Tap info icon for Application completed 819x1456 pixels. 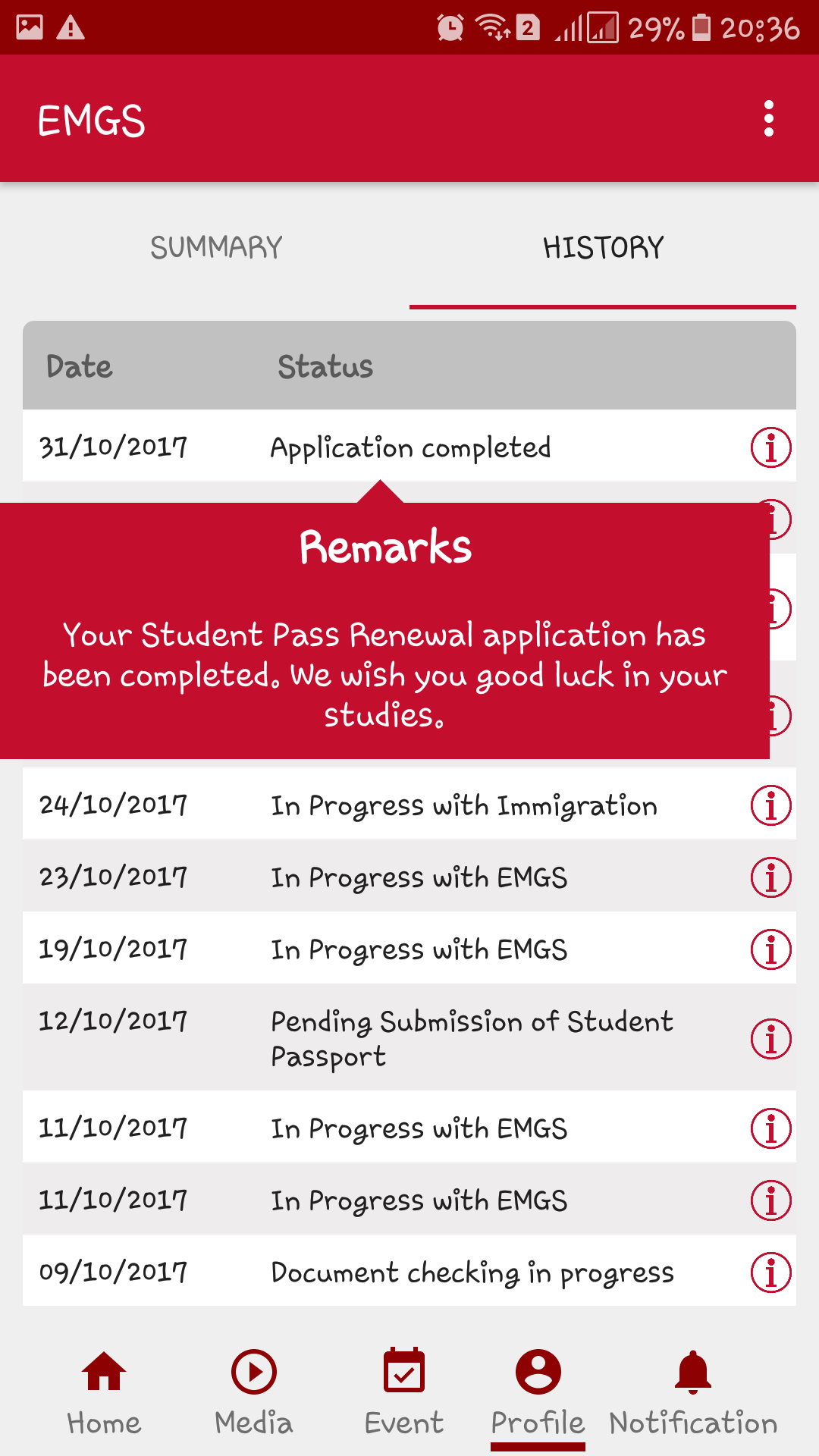(770, 447)
